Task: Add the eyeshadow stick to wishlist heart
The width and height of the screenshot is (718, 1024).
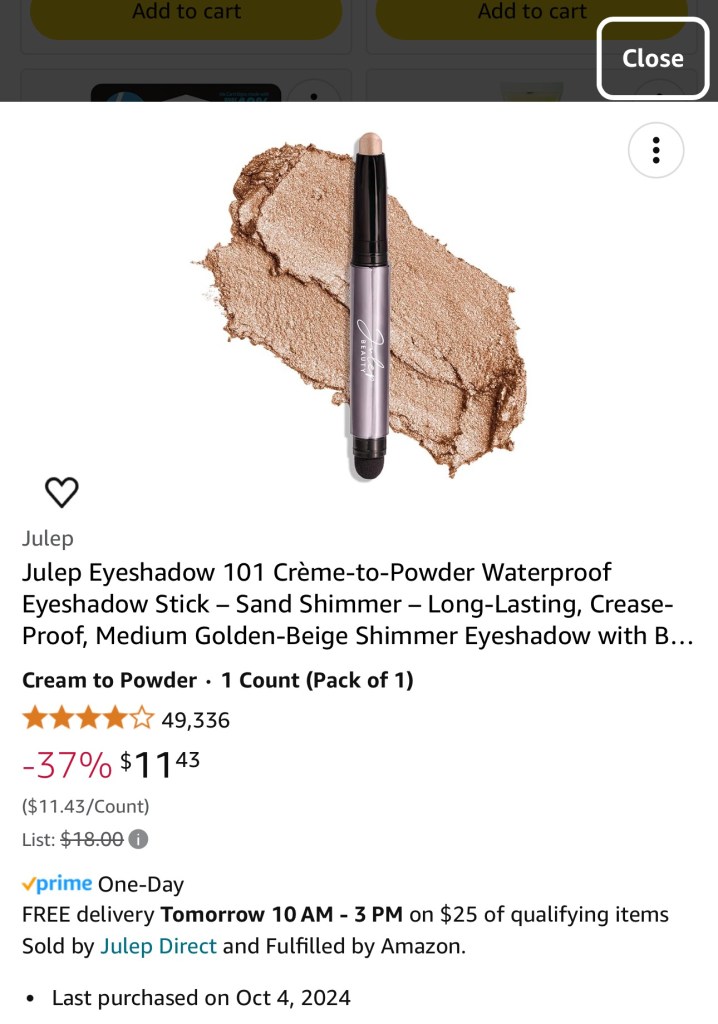Action: coord(62,491)
